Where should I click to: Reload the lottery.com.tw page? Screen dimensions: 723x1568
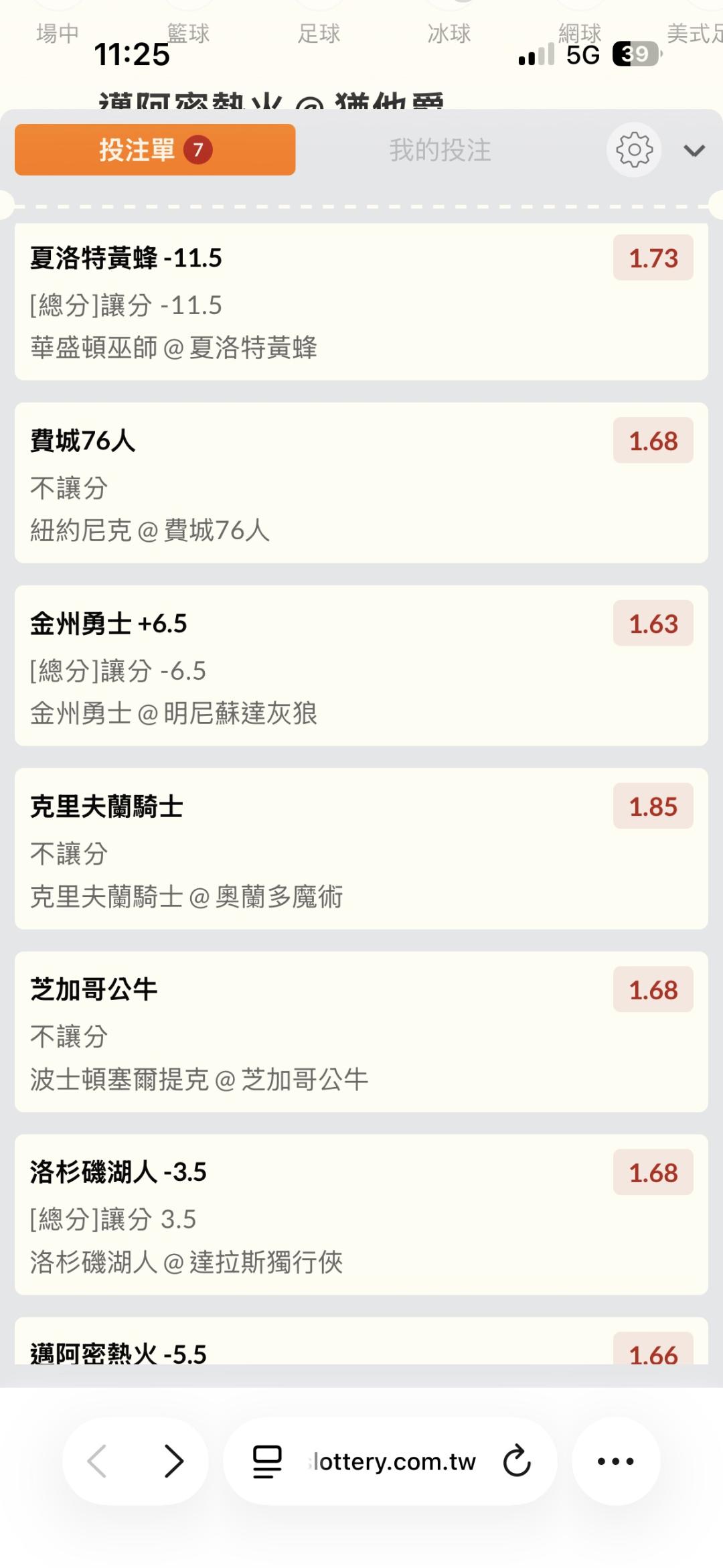coord(517,1461)
